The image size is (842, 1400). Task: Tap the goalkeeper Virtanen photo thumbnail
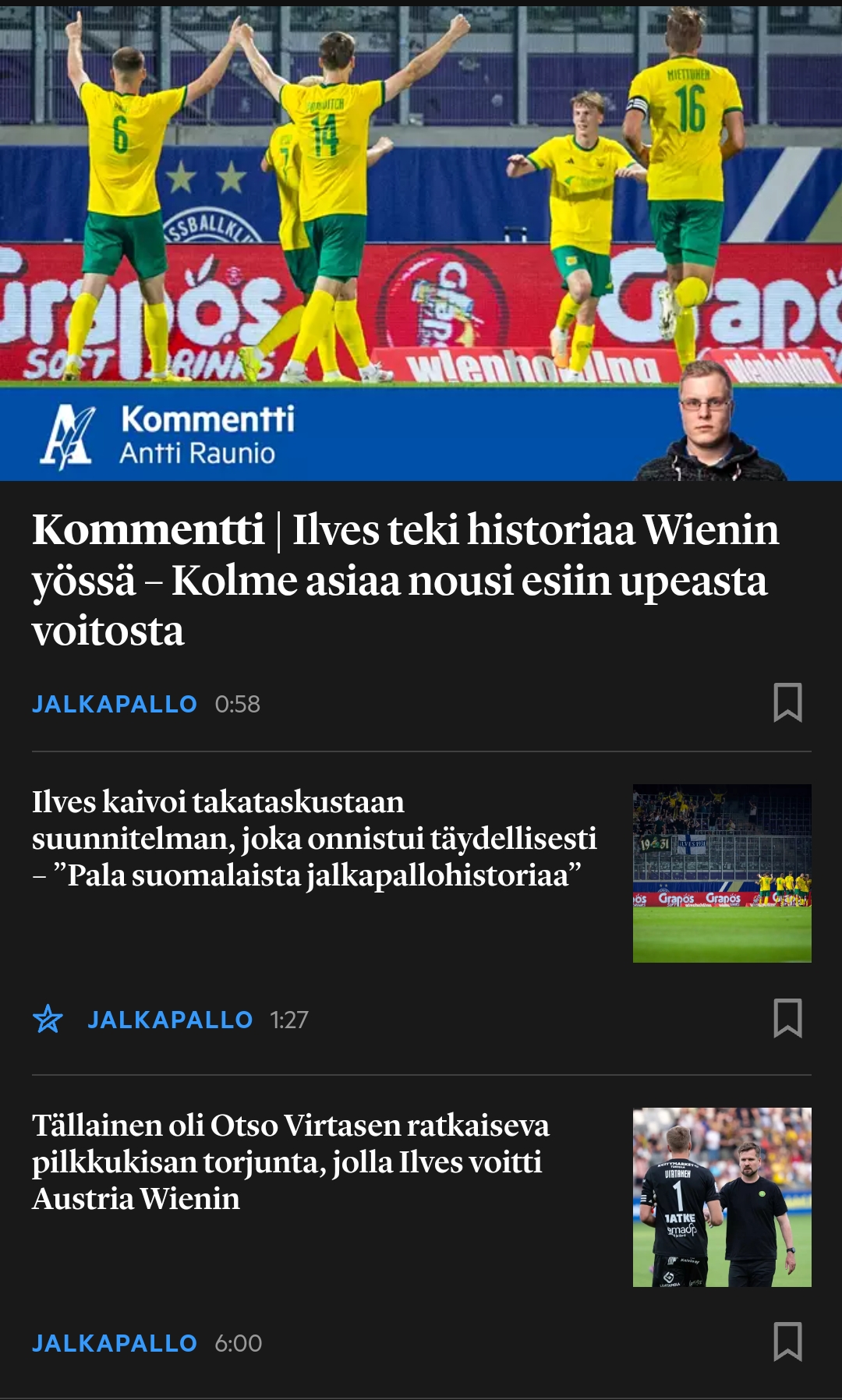tap(722, 1197)
